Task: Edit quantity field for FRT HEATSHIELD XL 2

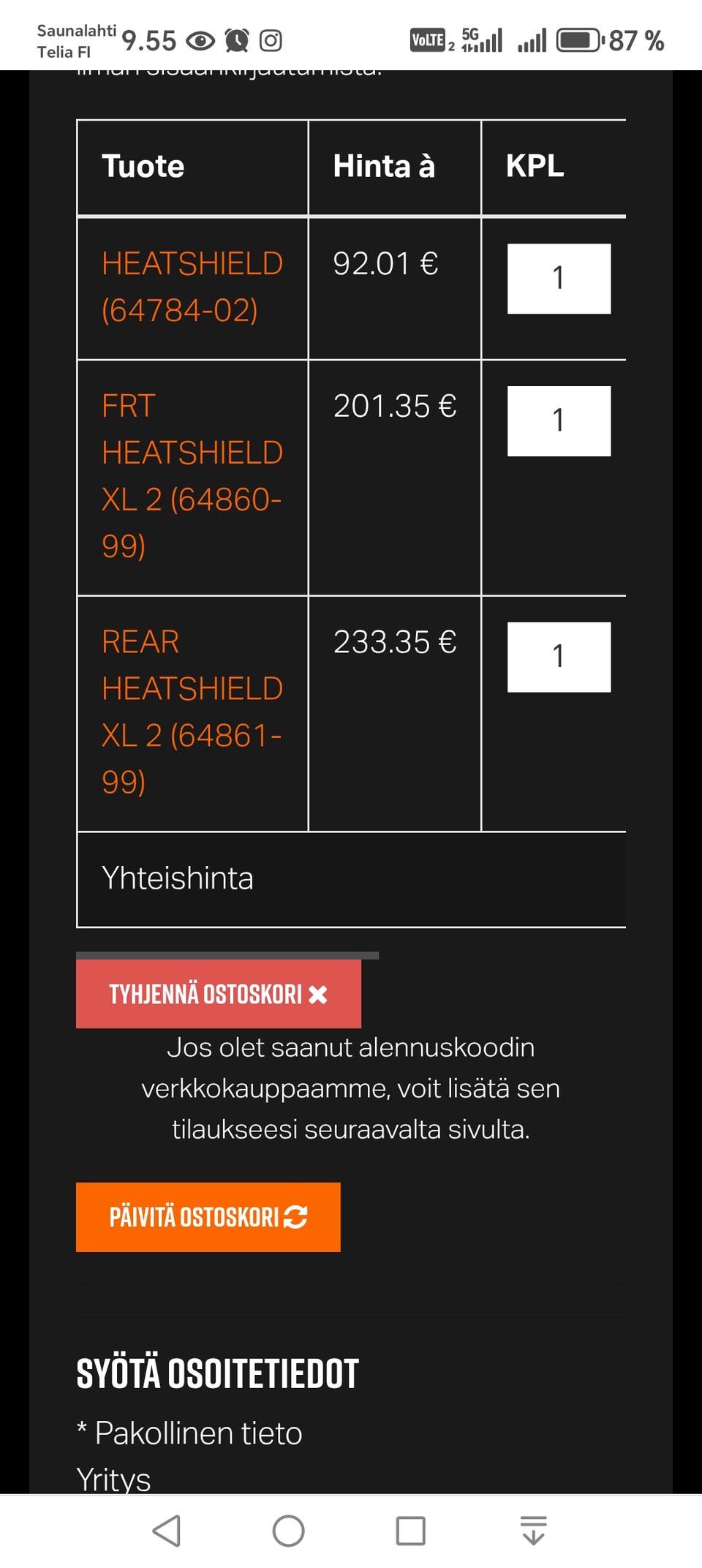Action: pyautogui.click(x=559, y=421)
